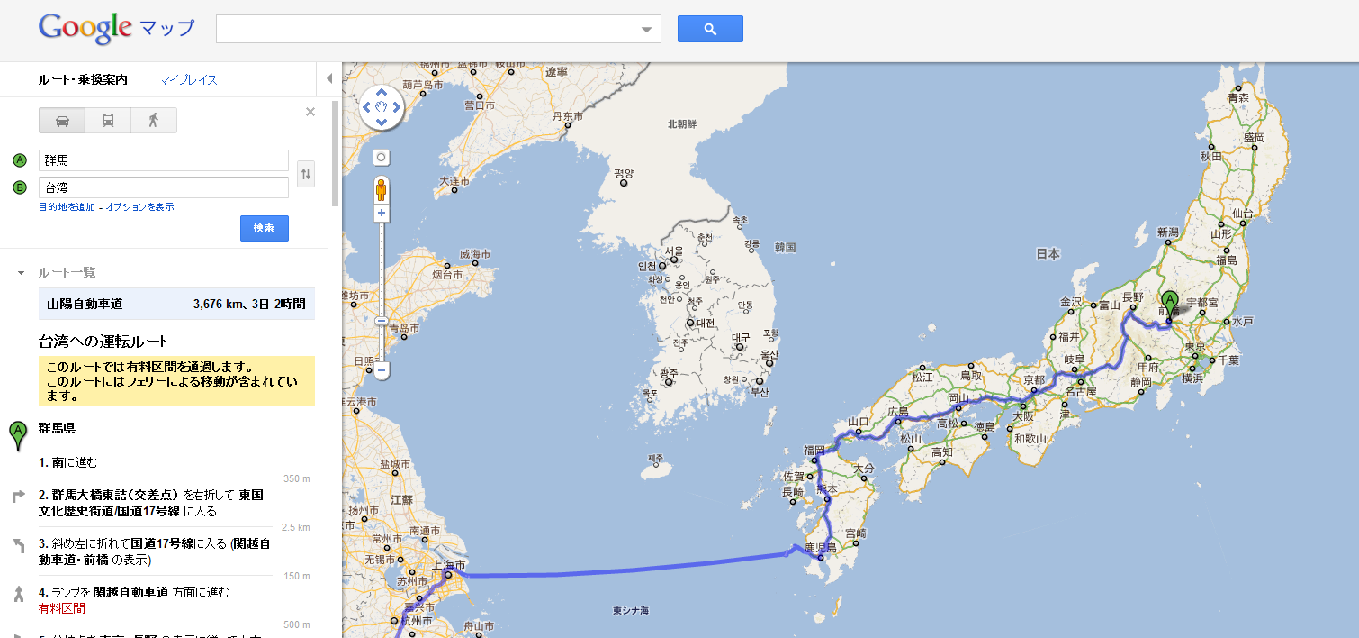Tap the main search input box
Screen dimensions: 1359x638
[x=428, y=29]
